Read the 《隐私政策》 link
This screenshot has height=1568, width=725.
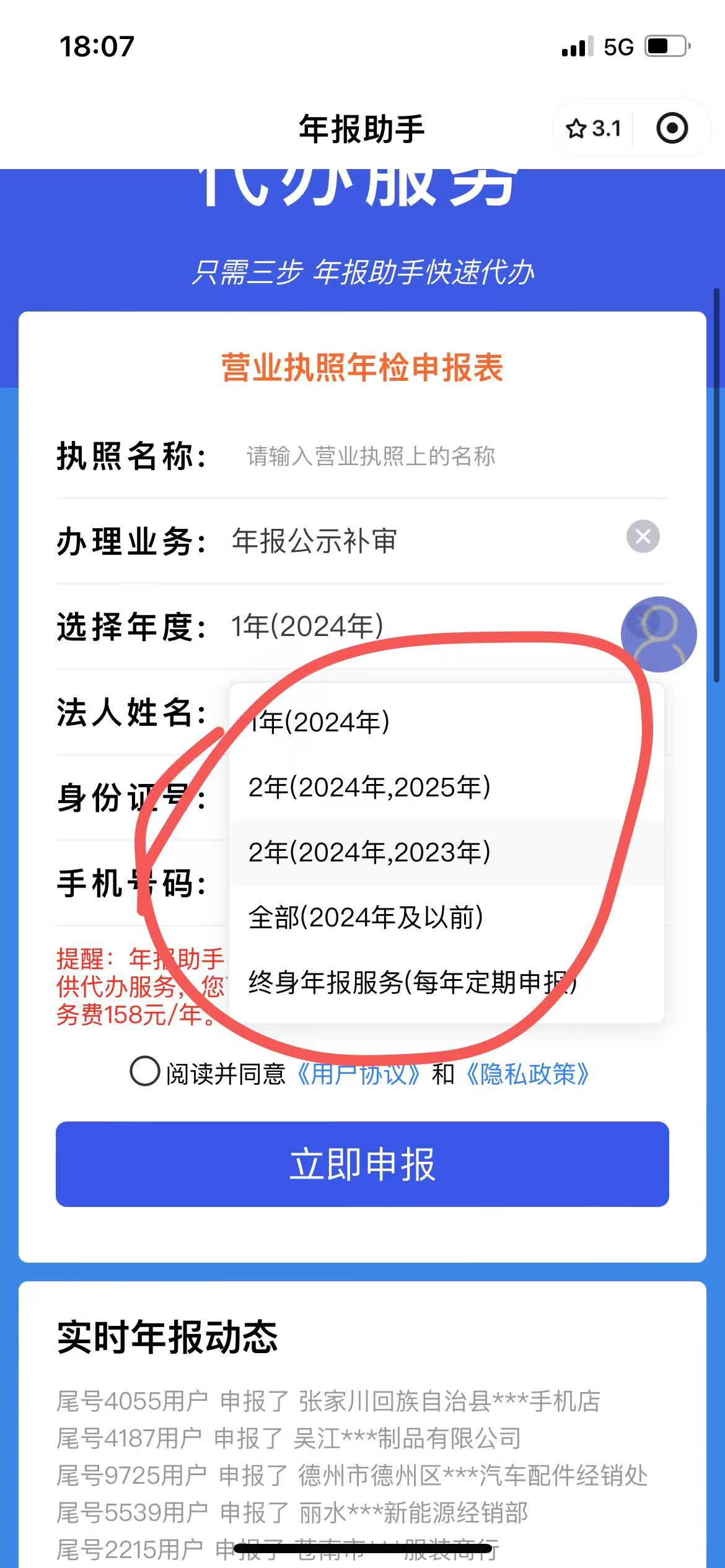click(527, 1074)
